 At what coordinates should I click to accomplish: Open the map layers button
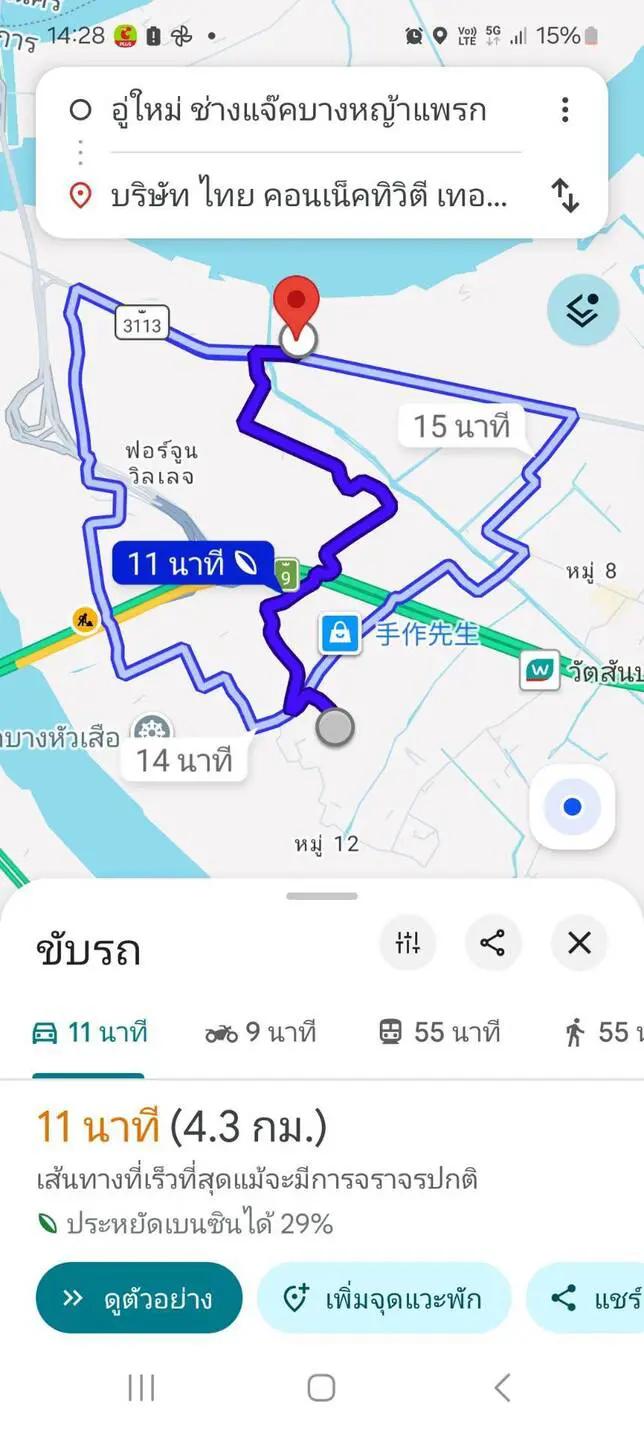click(582, 312)
